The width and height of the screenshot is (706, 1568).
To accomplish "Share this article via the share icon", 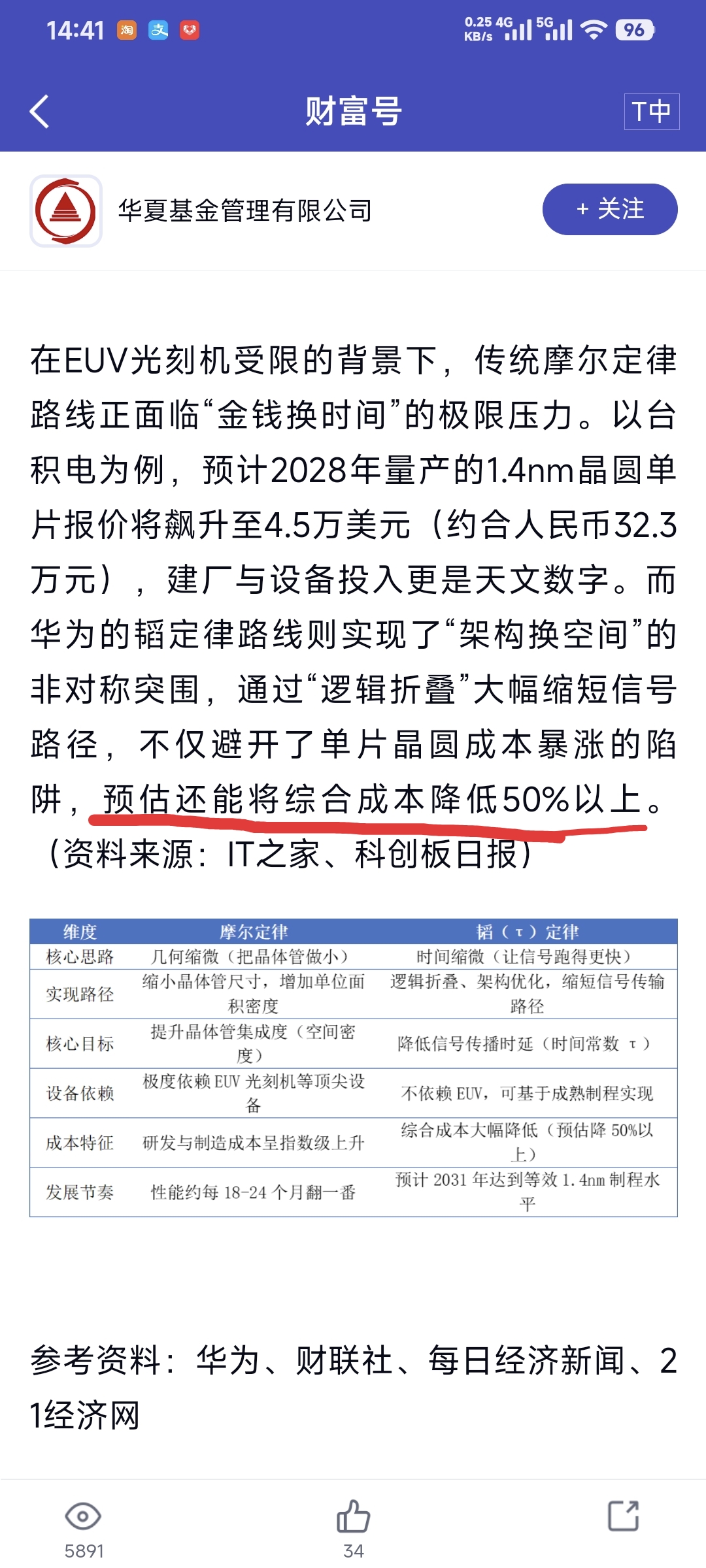I will click(623, 1516).
